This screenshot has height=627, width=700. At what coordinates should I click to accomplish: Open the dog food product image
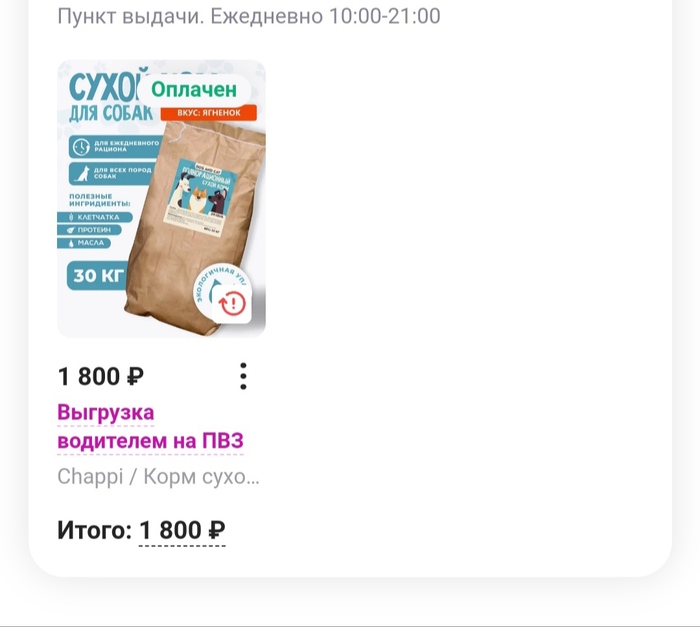(161, 200)
